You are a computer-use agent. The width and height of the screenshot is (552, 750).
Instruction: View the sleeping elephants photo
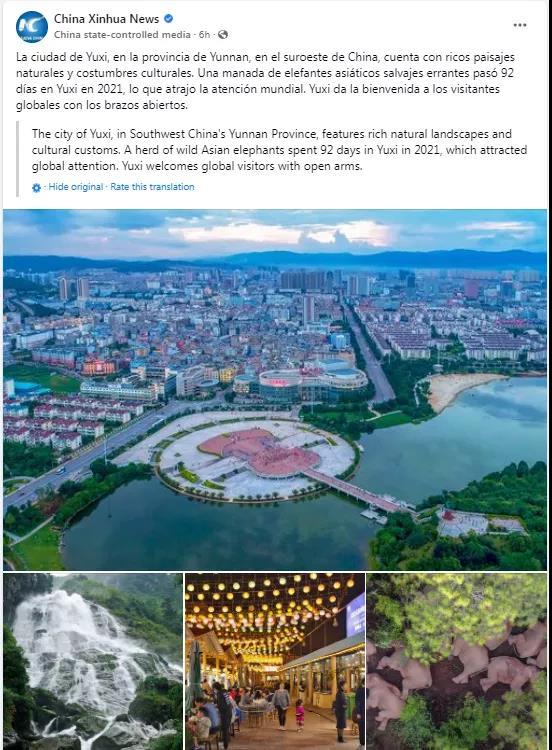coord(457,662)
